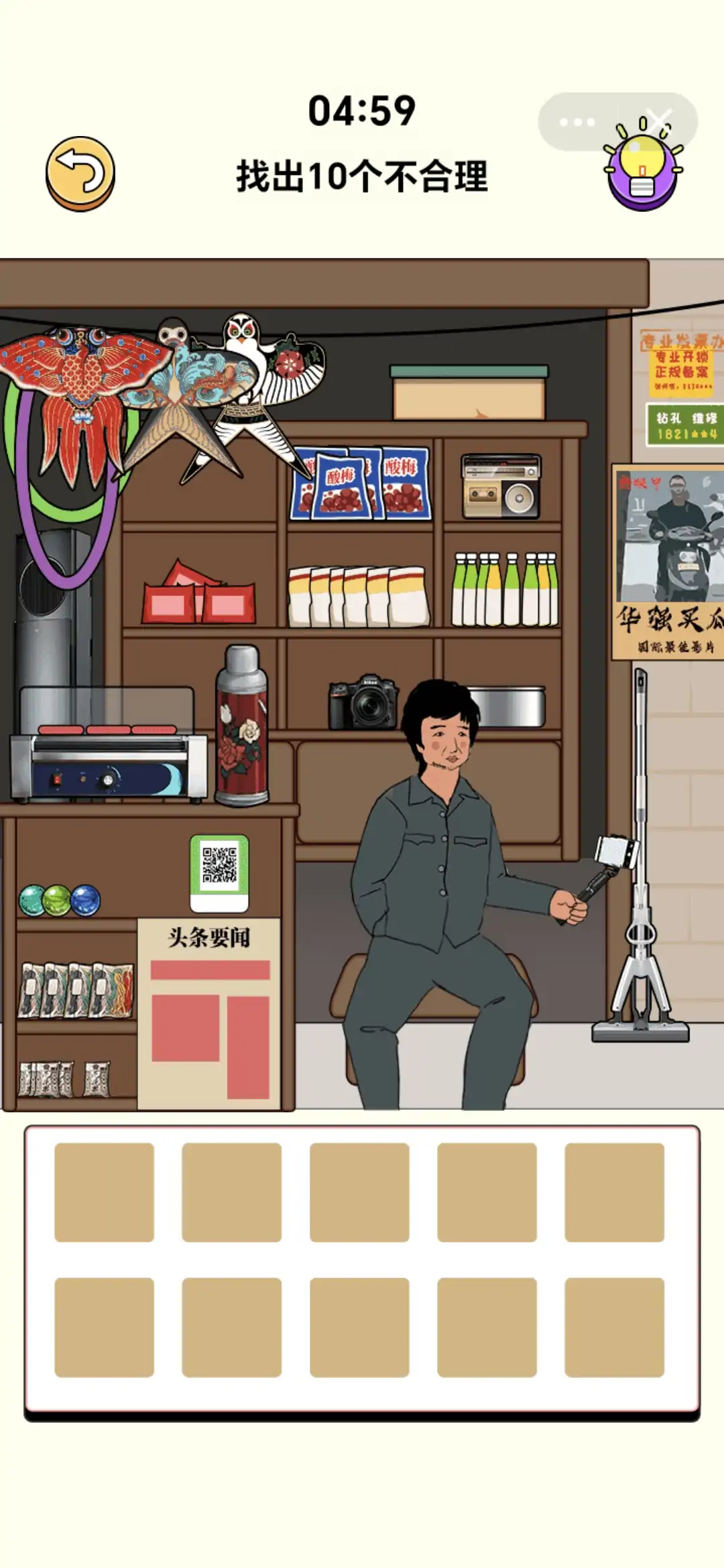Use the lightbulb hint button
This screenshot has width=724, height=1568.
click(642, 168)
